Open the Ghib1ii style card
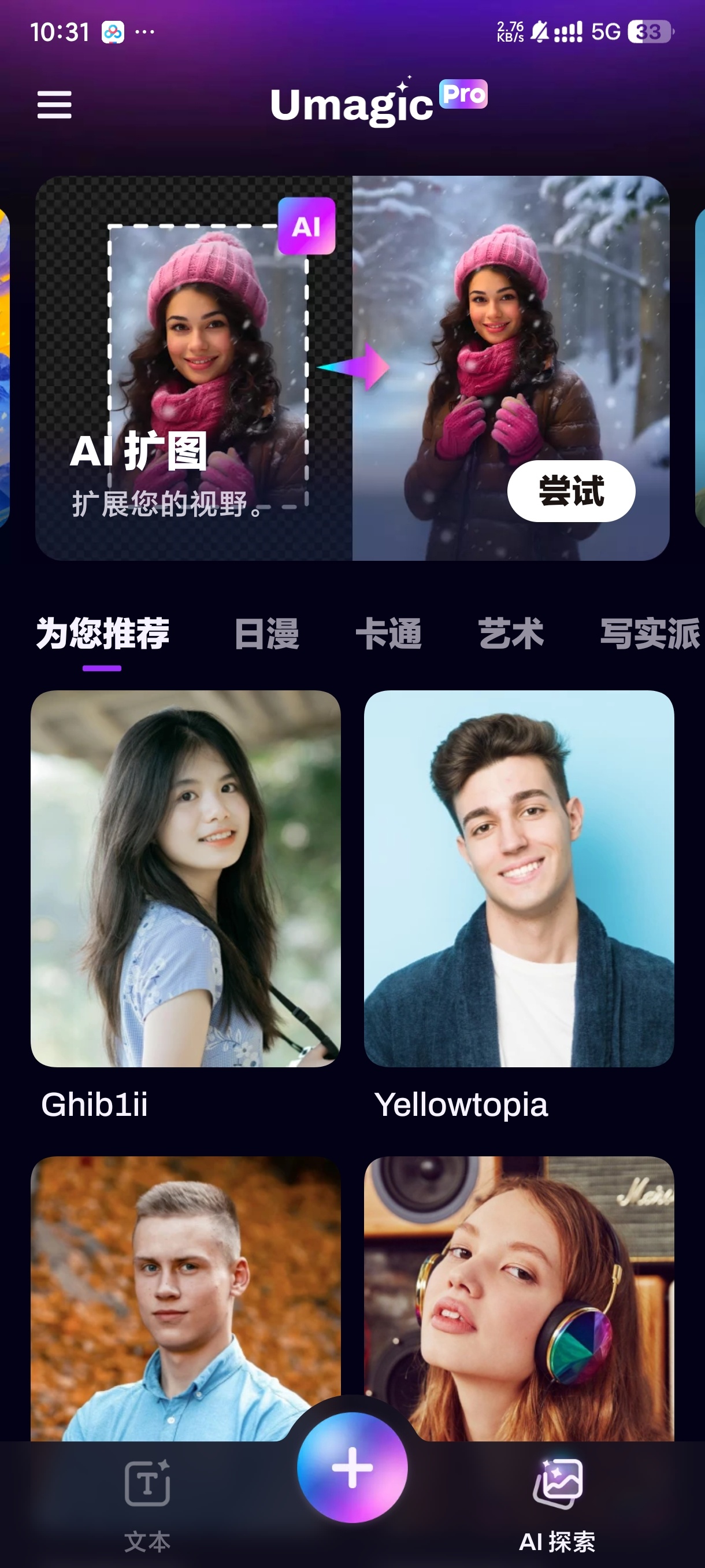This screenshot has width=705, height=1568. click(x=185, y=878)
